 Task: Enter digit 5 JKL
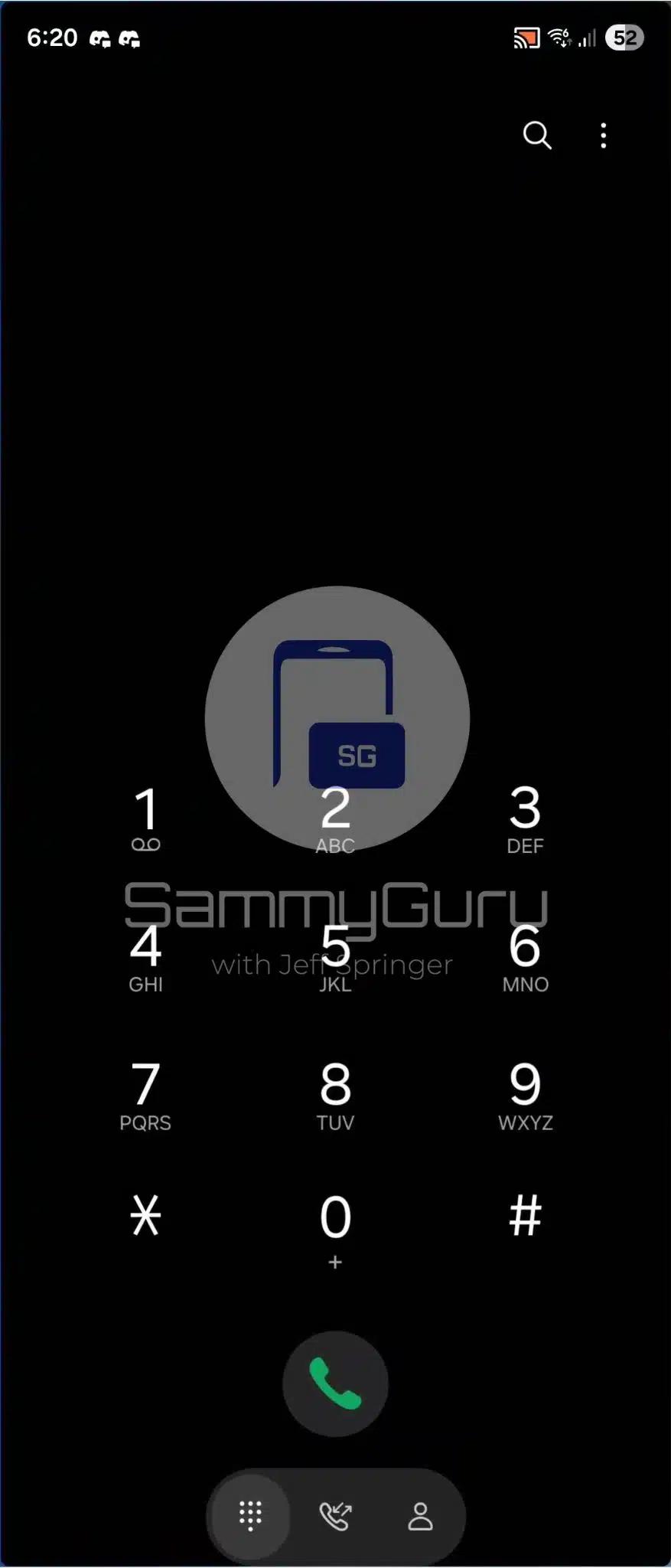point(335,956)
